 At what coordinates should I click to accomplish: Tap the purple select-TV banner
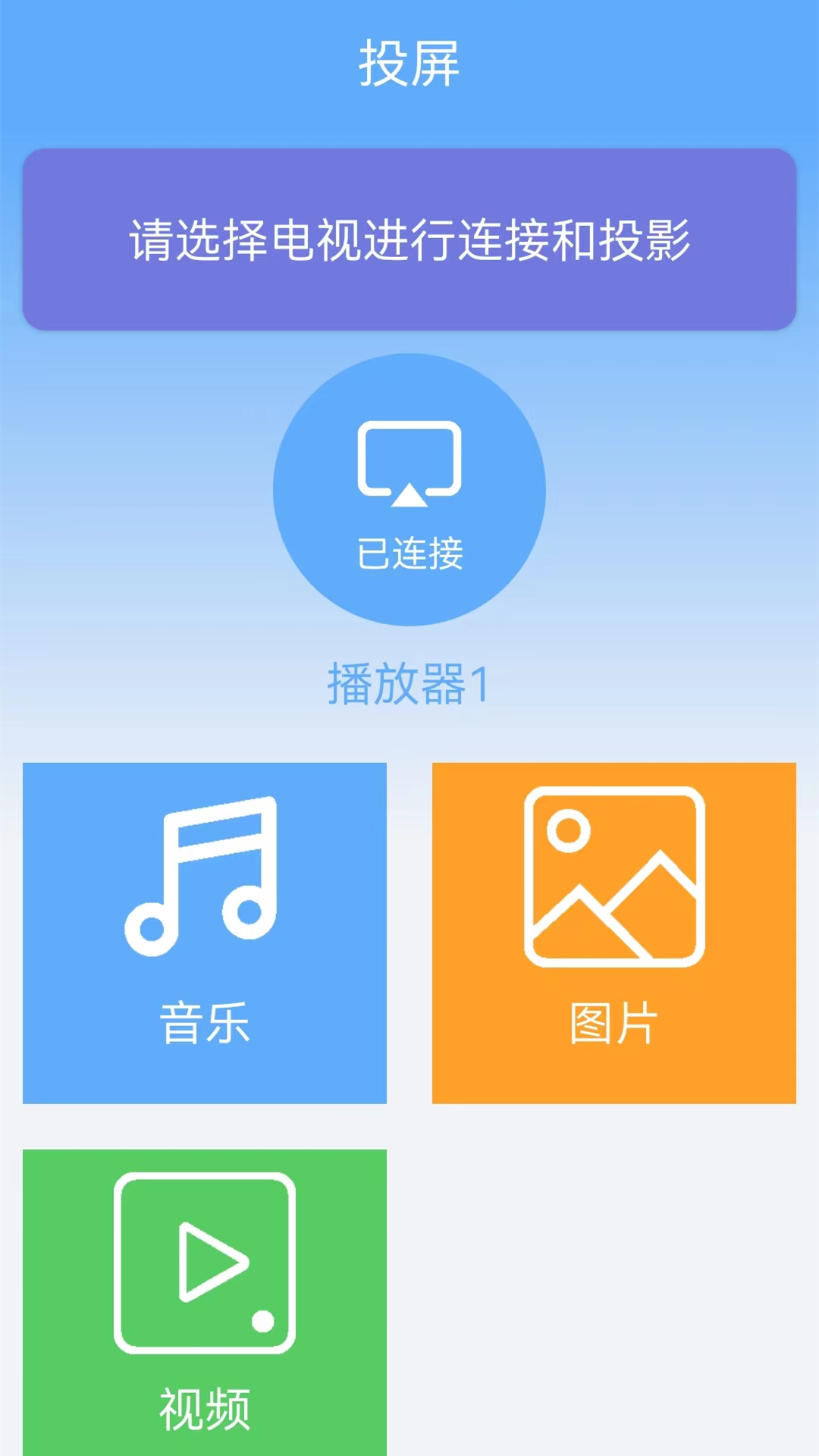pyautogui.click(x=409, y=240)
